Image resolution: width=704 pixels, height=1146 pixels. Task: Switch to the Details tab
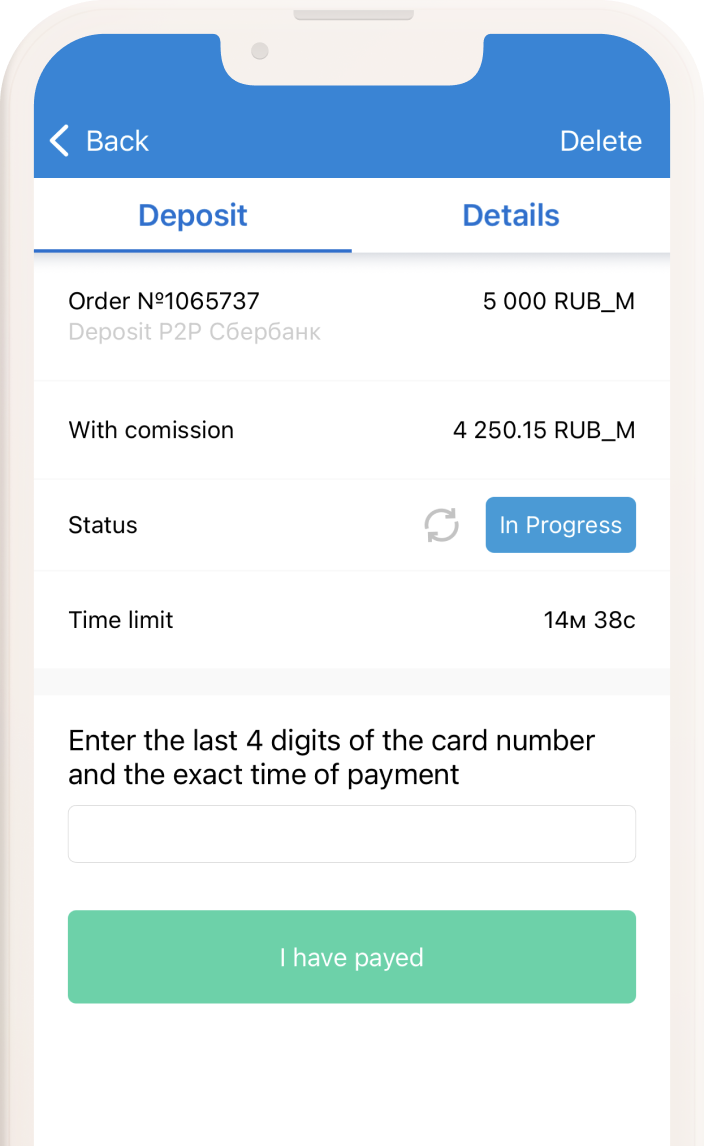(510, 215)
